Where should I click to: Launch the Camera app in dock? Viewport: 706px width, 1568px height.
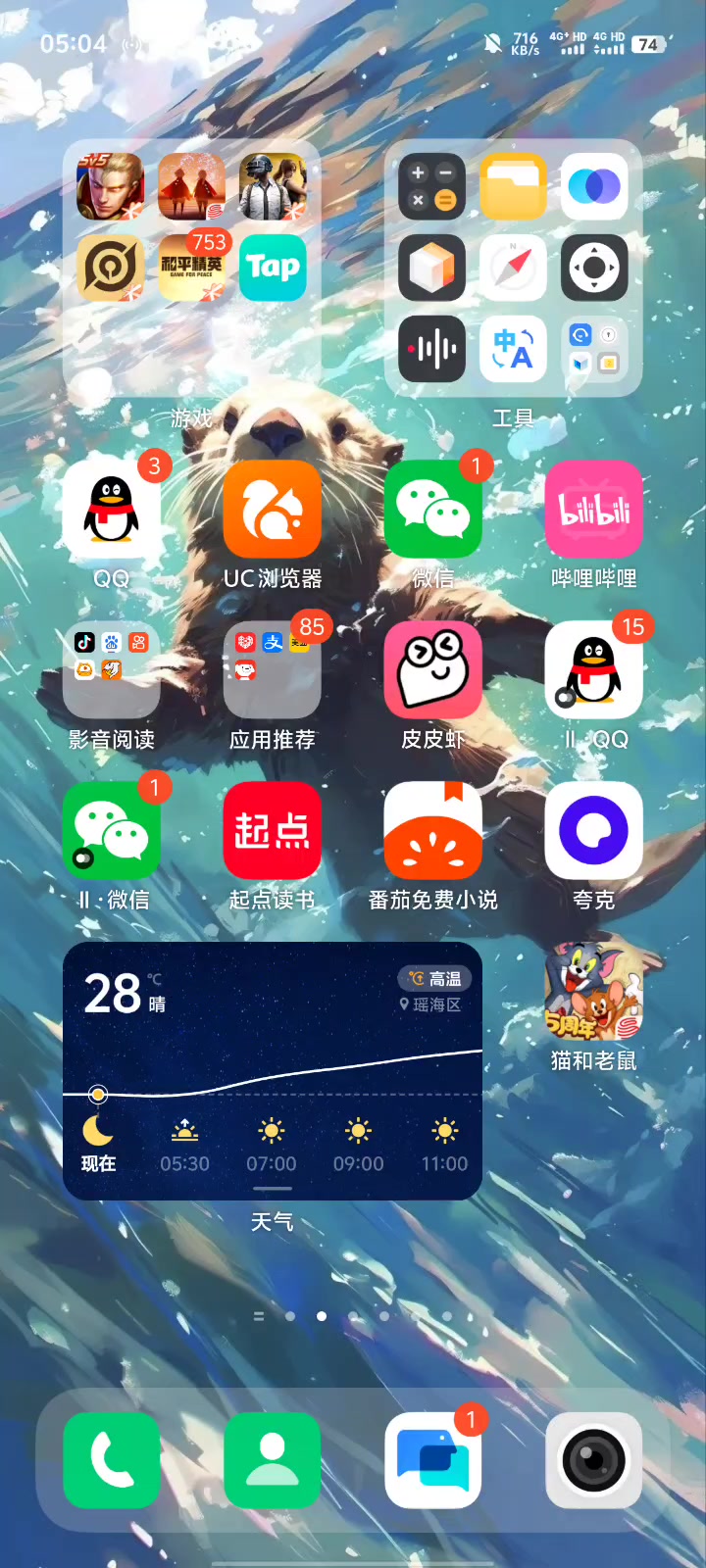(594, 1460)
